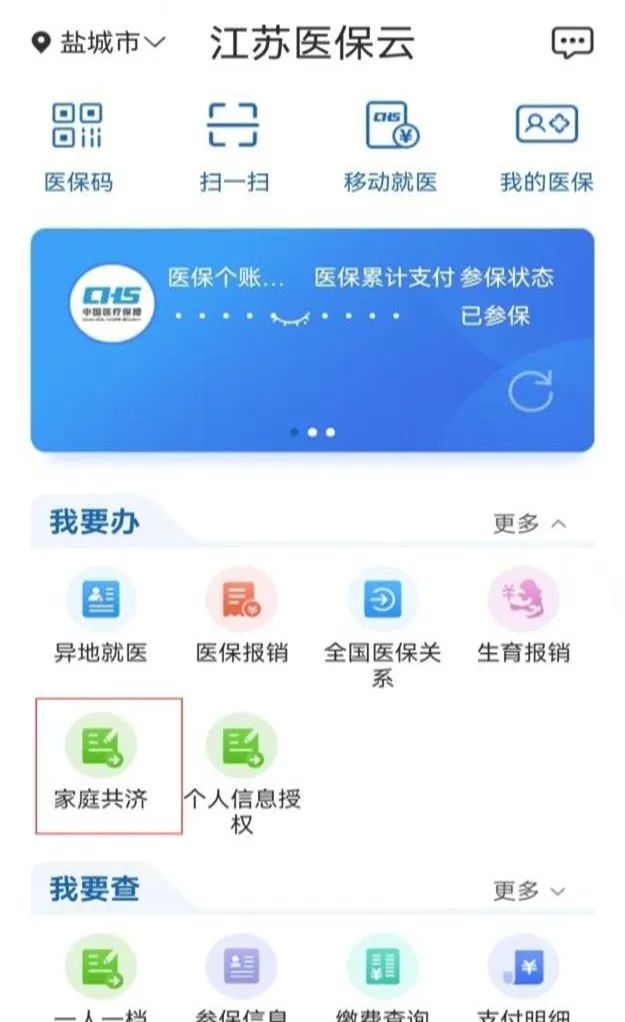Viewport: 625px width, 1022px height.
Task: Open 支付明细 query
Action: pos(523,975)
